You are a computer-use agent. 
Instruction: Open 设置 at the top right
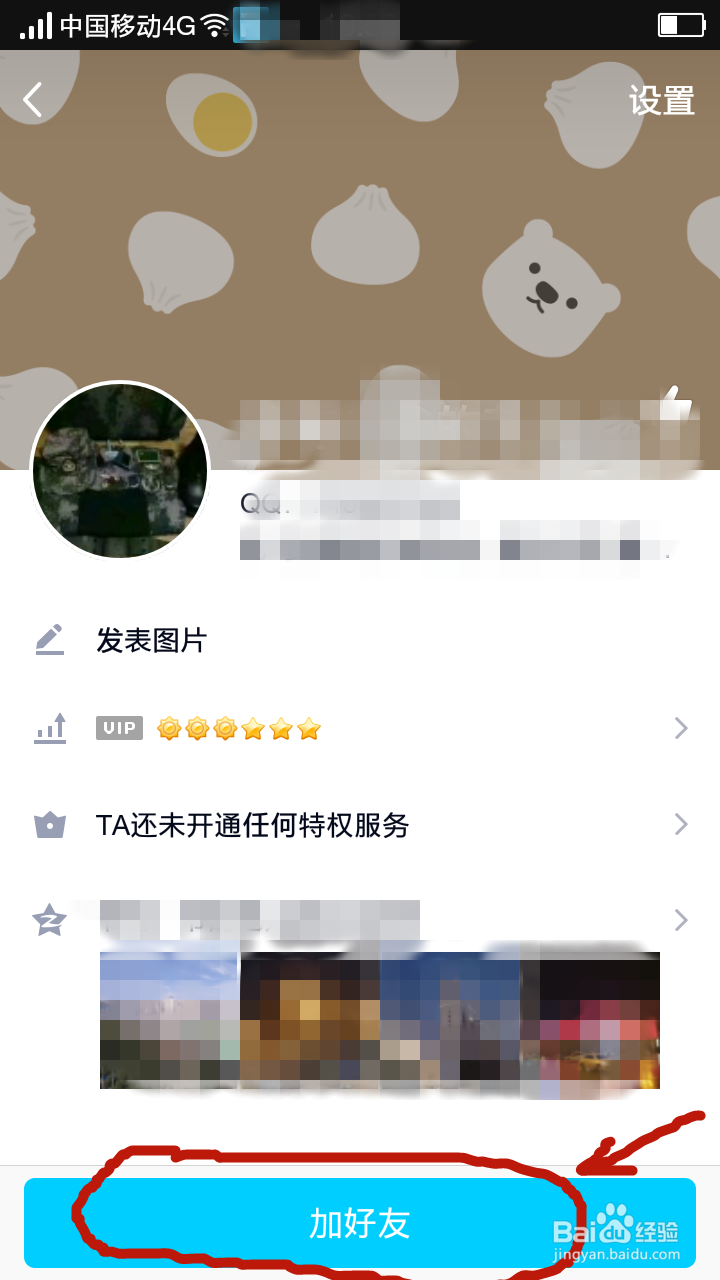(x=662, y=101)
